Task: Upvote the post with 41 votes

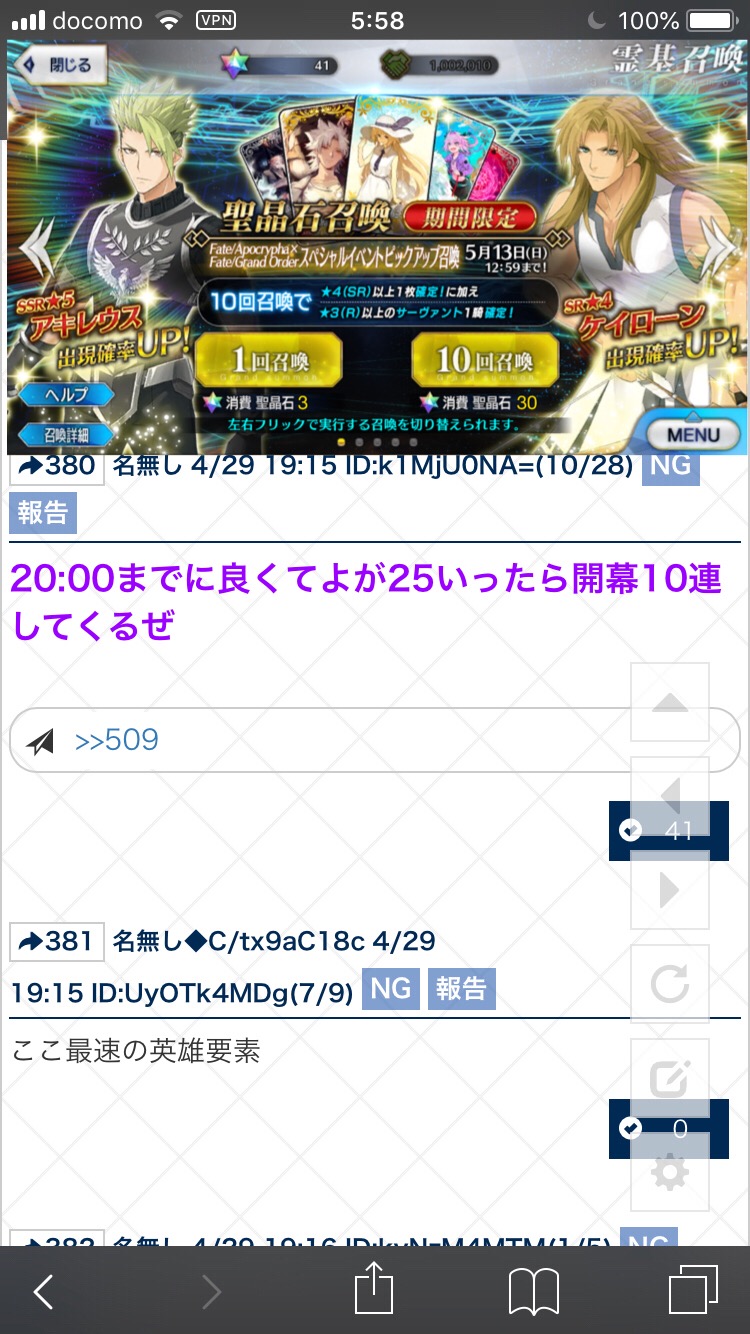Action: point(668,830)
